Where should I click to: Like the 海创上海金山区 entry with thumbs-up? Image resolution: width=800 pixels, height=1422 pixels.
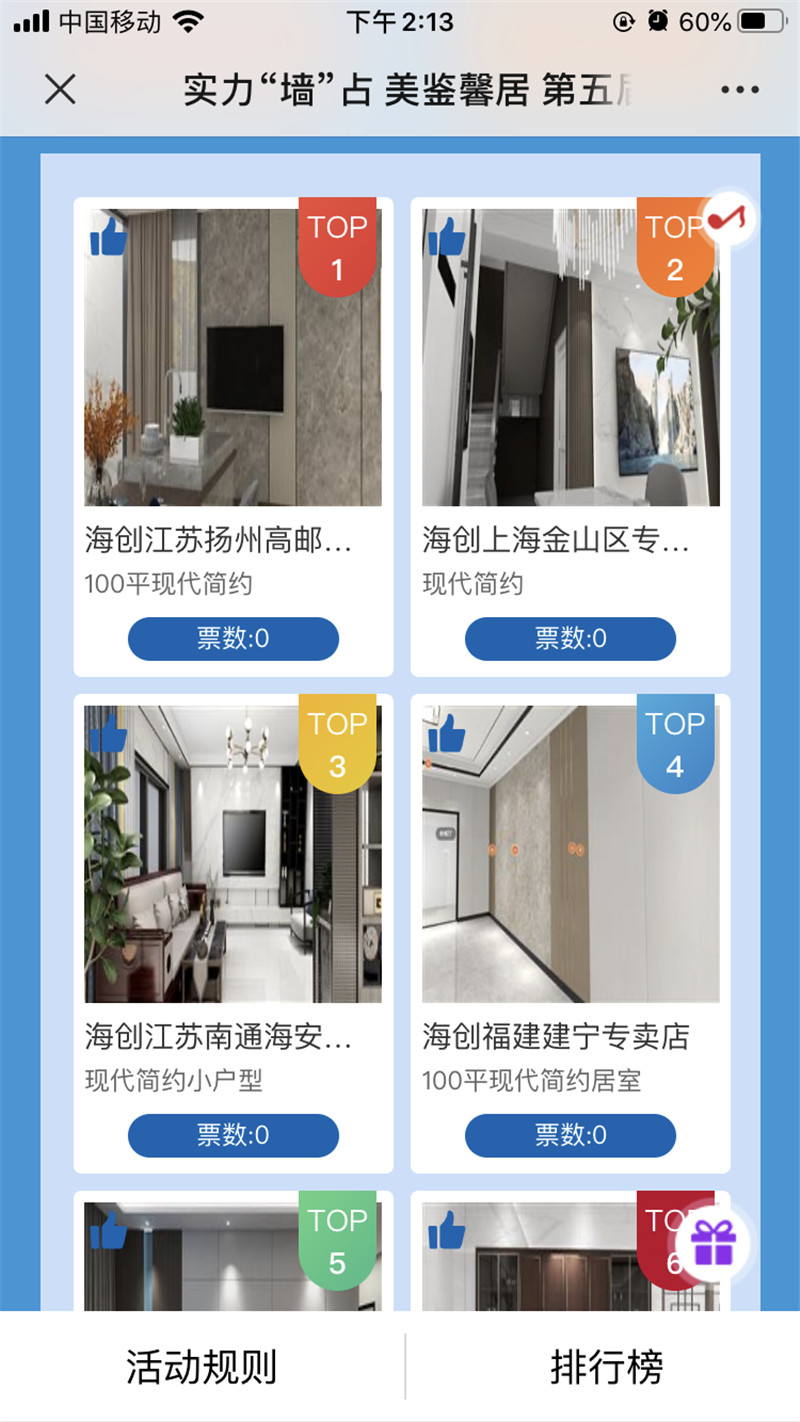(x=446, y=237)
